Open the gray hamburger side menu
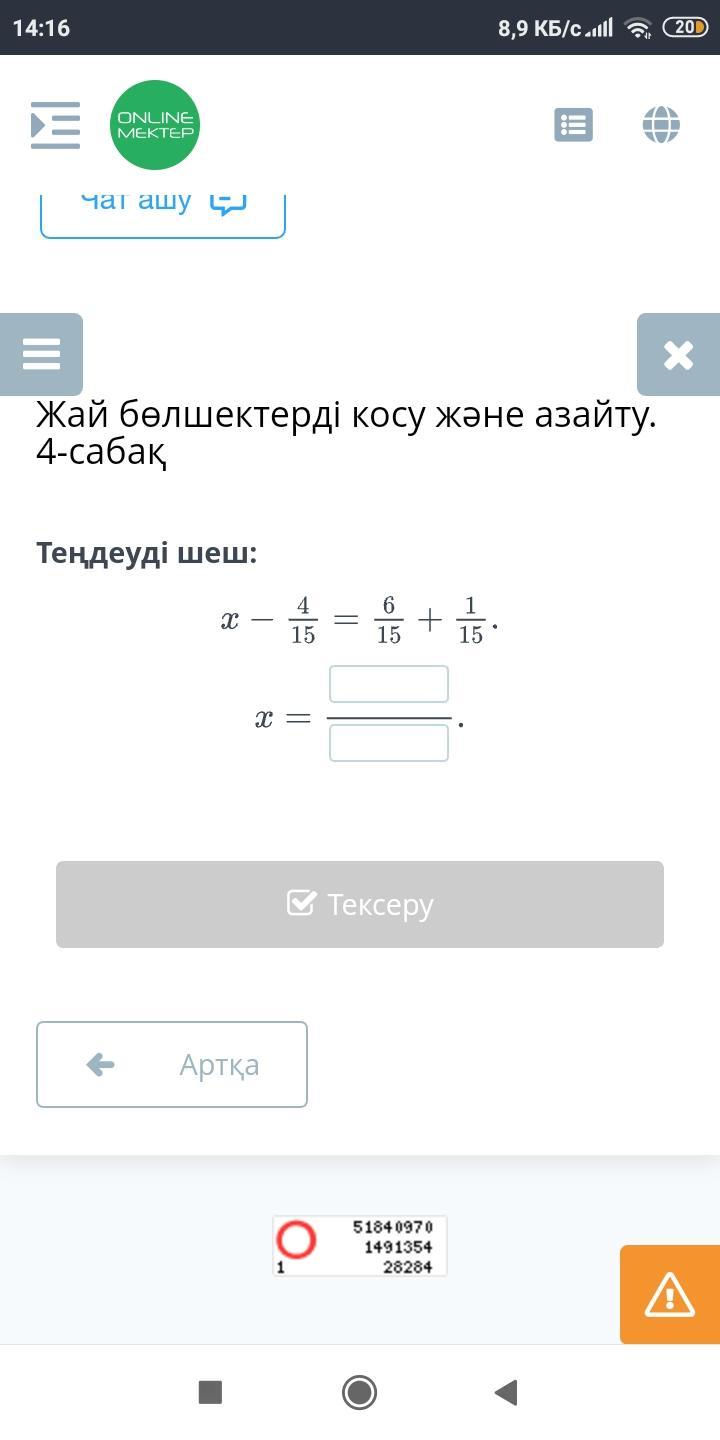This screenshot has width=720, height=1440. click(x=41, y=354)
